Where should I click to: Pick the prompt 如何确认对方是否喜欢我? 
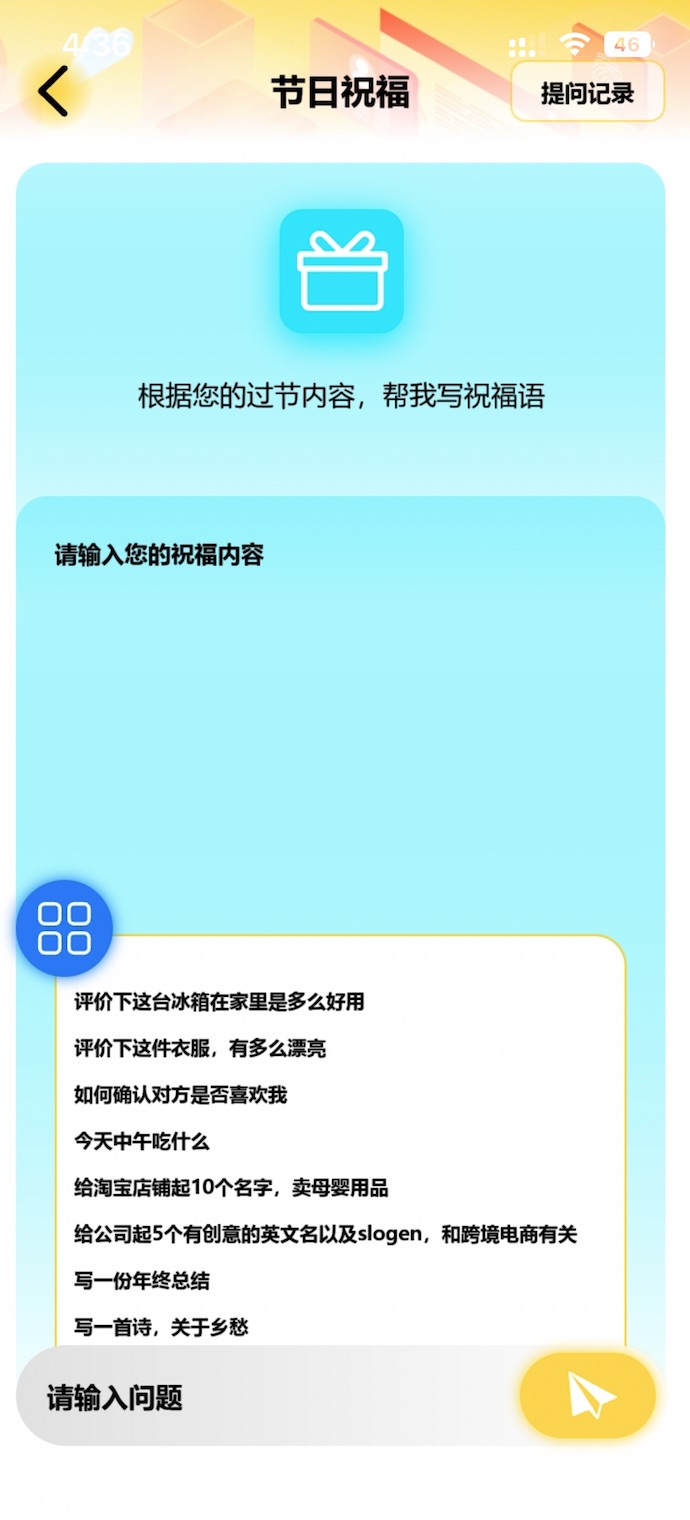180,1095
